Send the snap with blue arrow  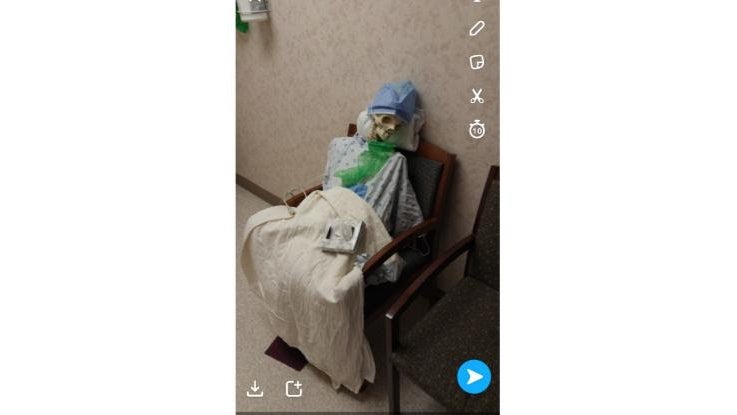(474, 376)
